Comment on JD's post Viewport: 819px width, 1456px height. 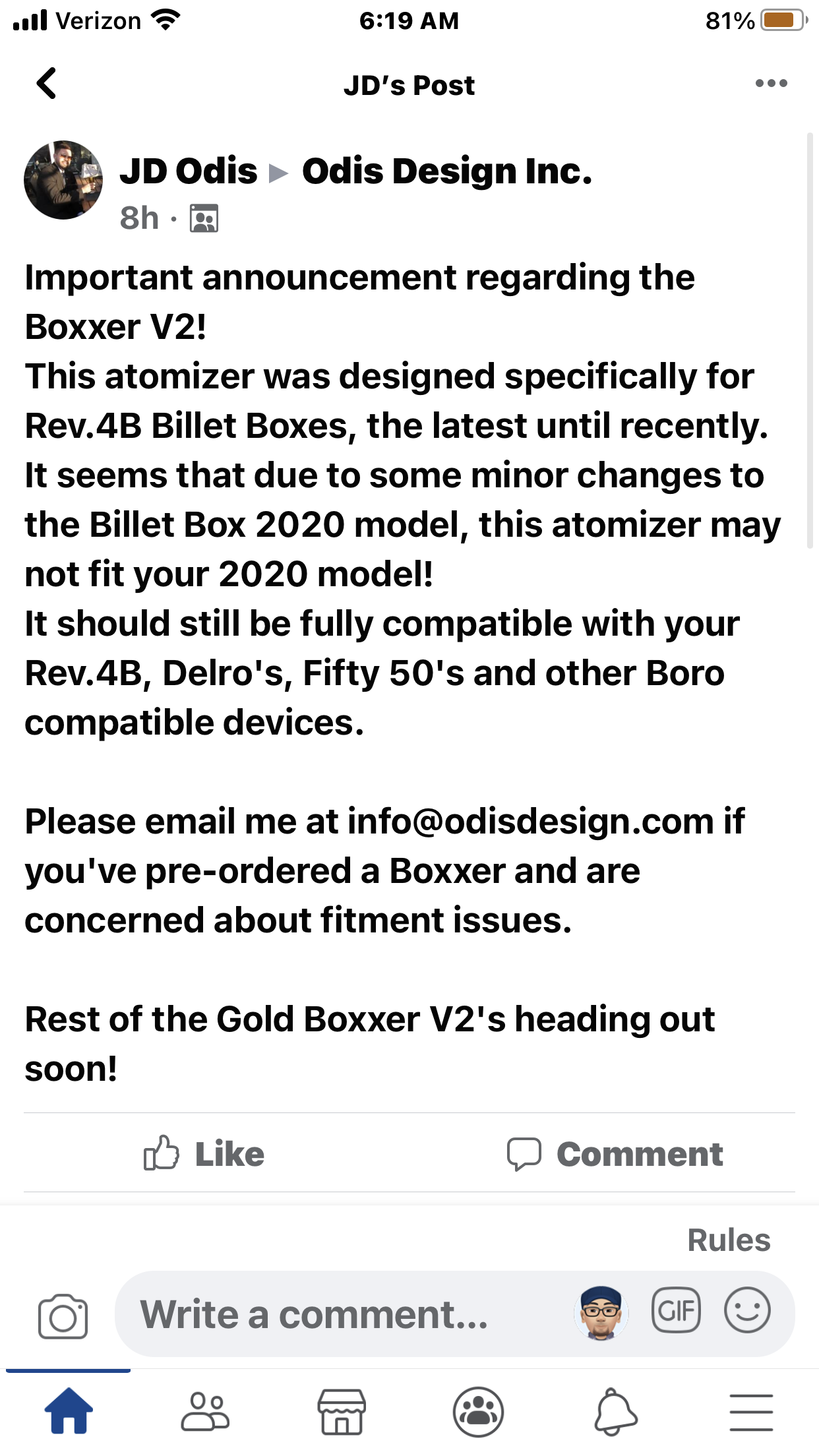tap(615, 1153)
